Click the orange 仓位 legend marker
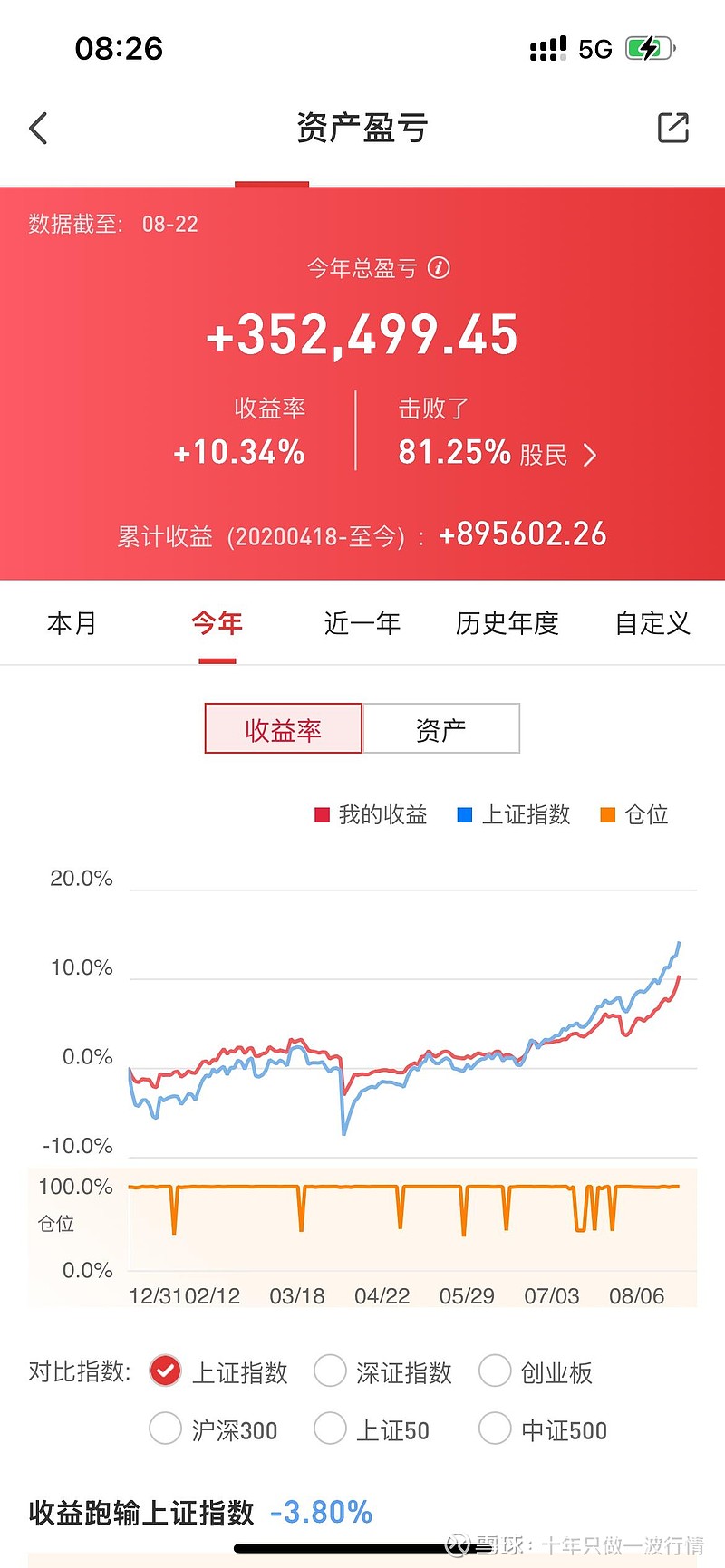 point(606,814)
